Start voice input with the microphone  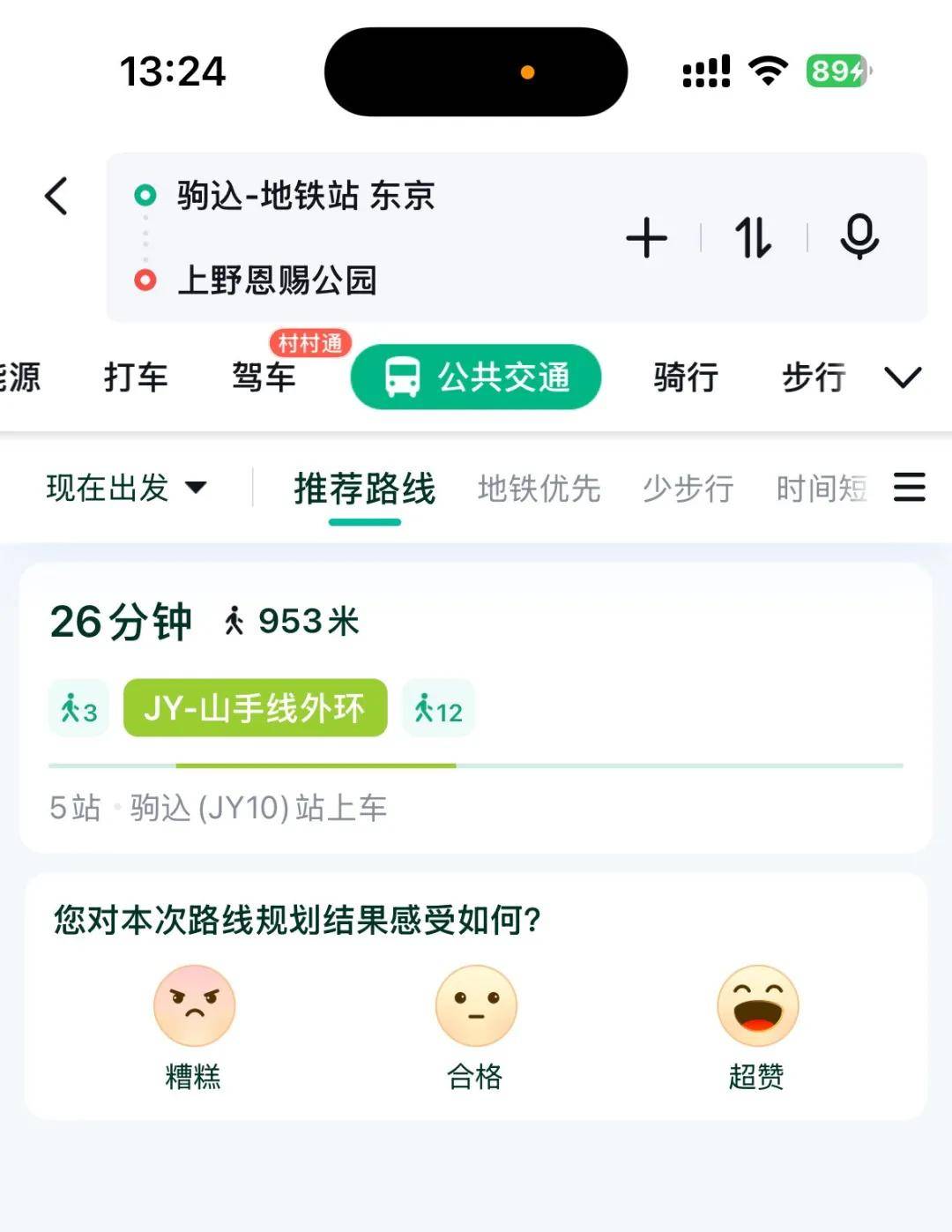859,237
